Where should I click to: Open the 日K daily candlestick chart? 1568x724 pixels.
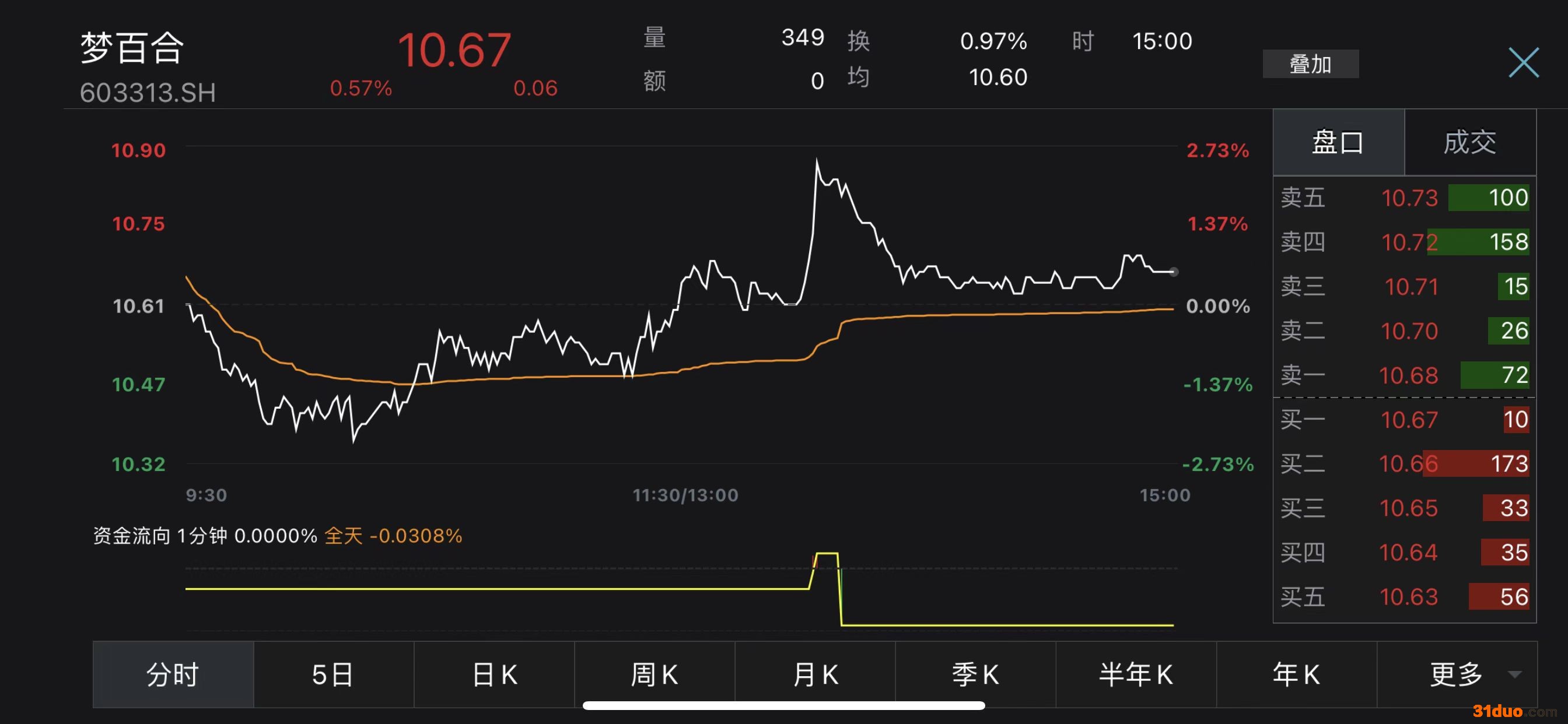coord(494,674)
